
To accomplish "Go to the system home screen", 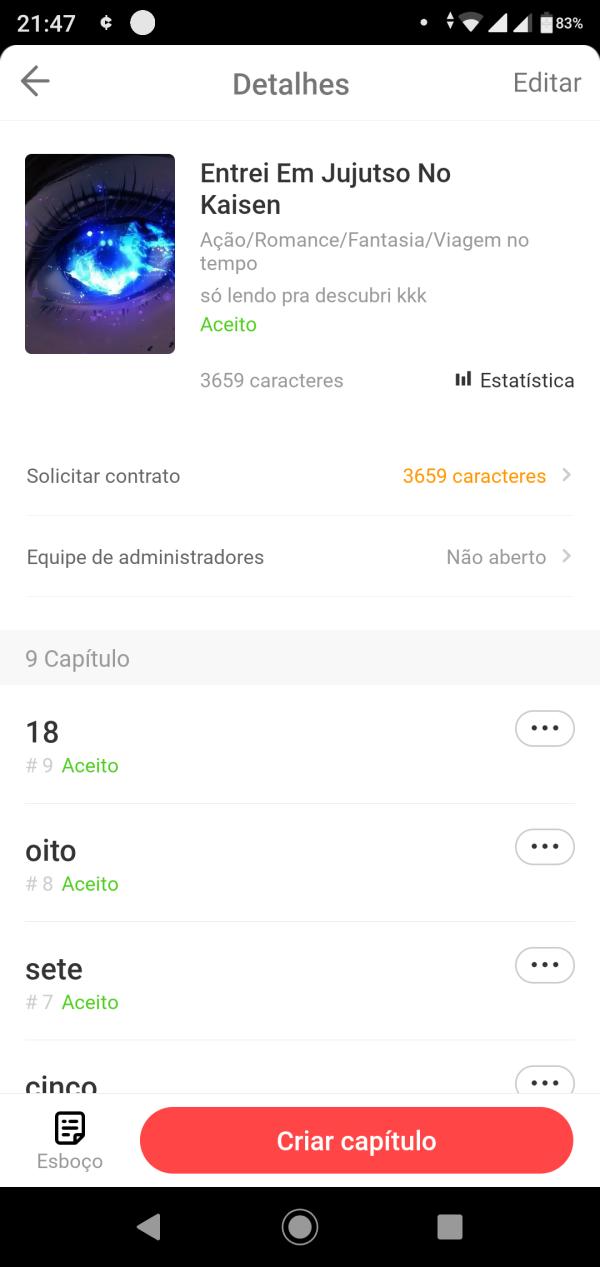I will click(300, 1227).
